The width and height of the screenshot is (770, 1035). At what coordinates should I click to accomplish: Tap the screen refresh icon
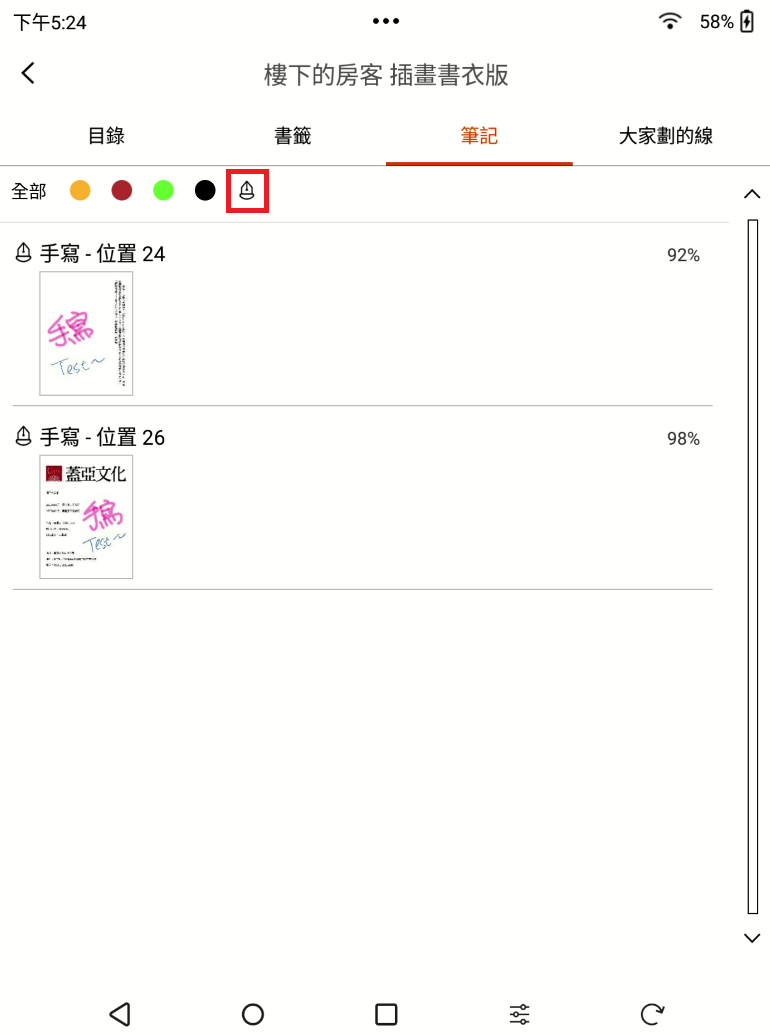tap(652, 1014)
